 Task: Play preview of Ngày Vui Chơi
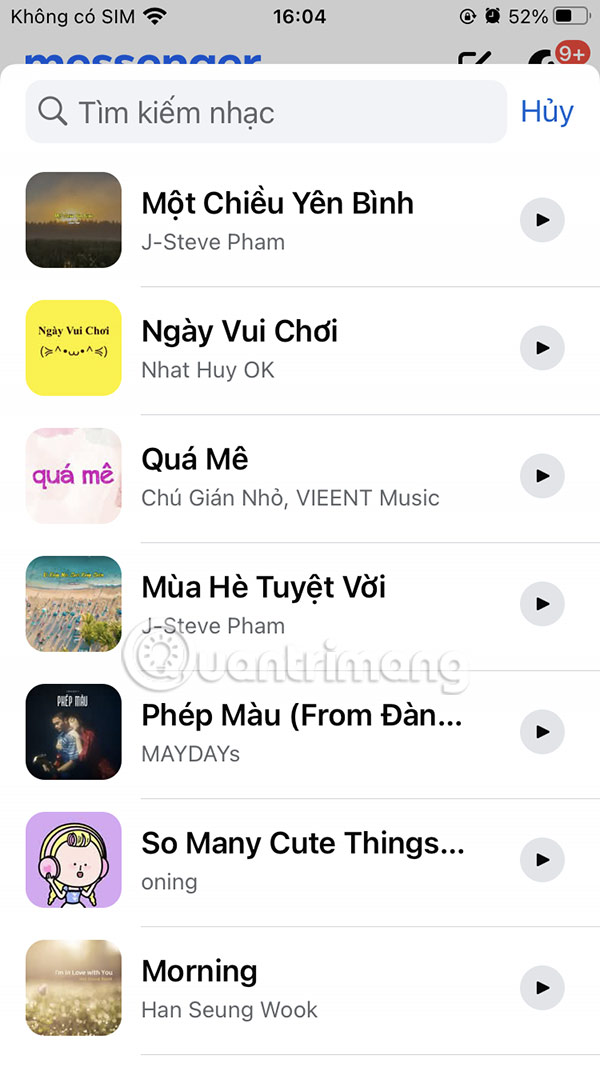coord(542,348)
